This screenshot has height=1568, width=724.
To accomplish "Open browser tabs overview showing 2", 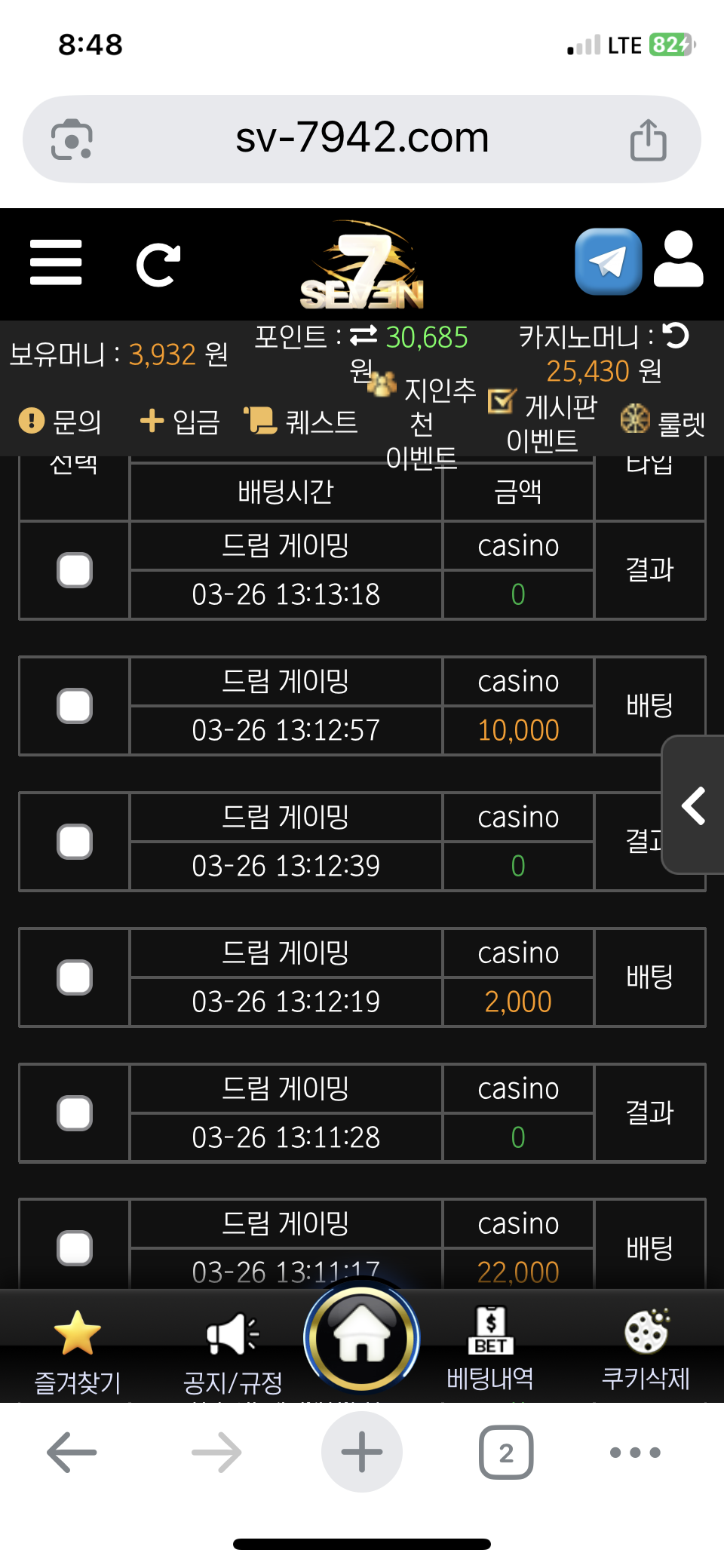I will click(x=506, y=1452).
